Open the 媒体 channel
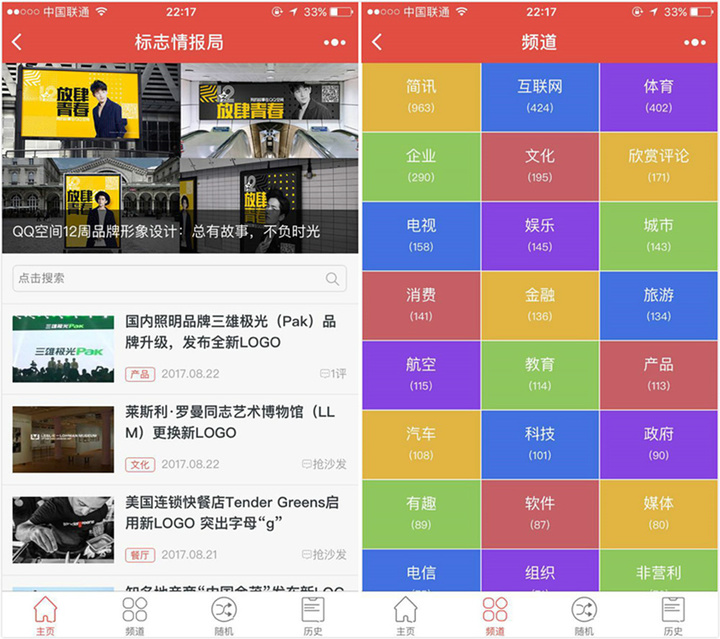Image resolution: width=720 pixels, height=639 pixels. pyautogui.click(x=658, y=513)
